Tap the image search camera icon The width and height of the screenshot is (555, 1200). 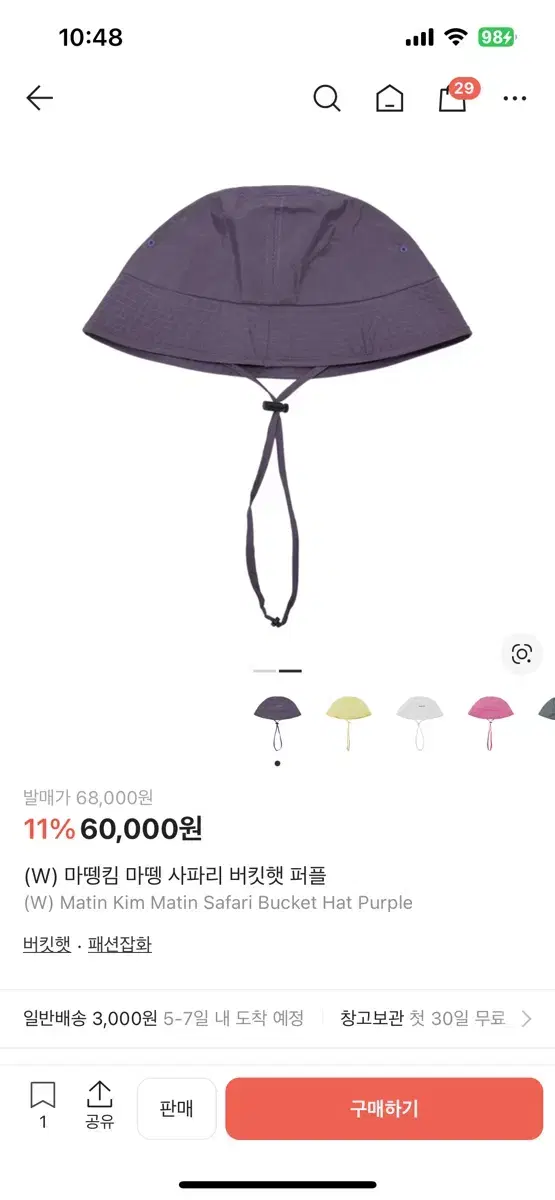click(x=521, y=654)
